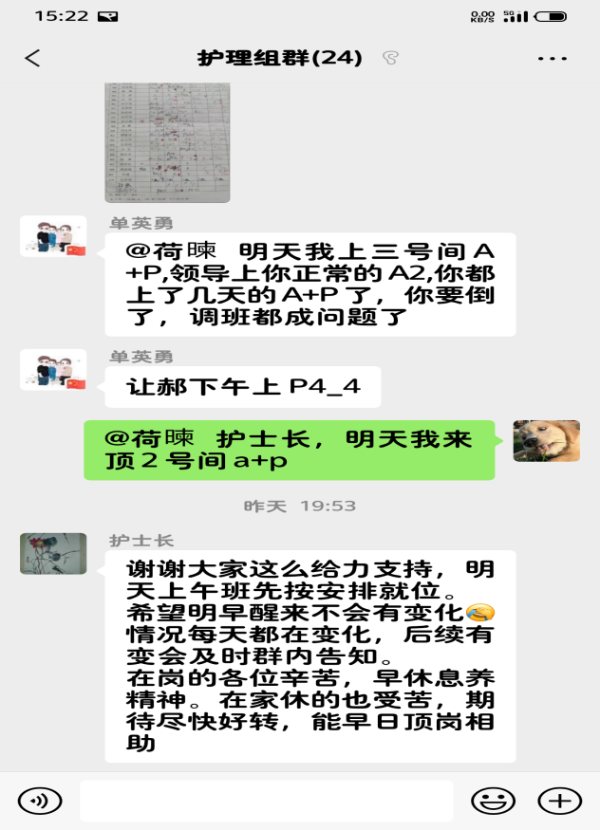Open the golden retriever avatar profile

pos(546,441)
